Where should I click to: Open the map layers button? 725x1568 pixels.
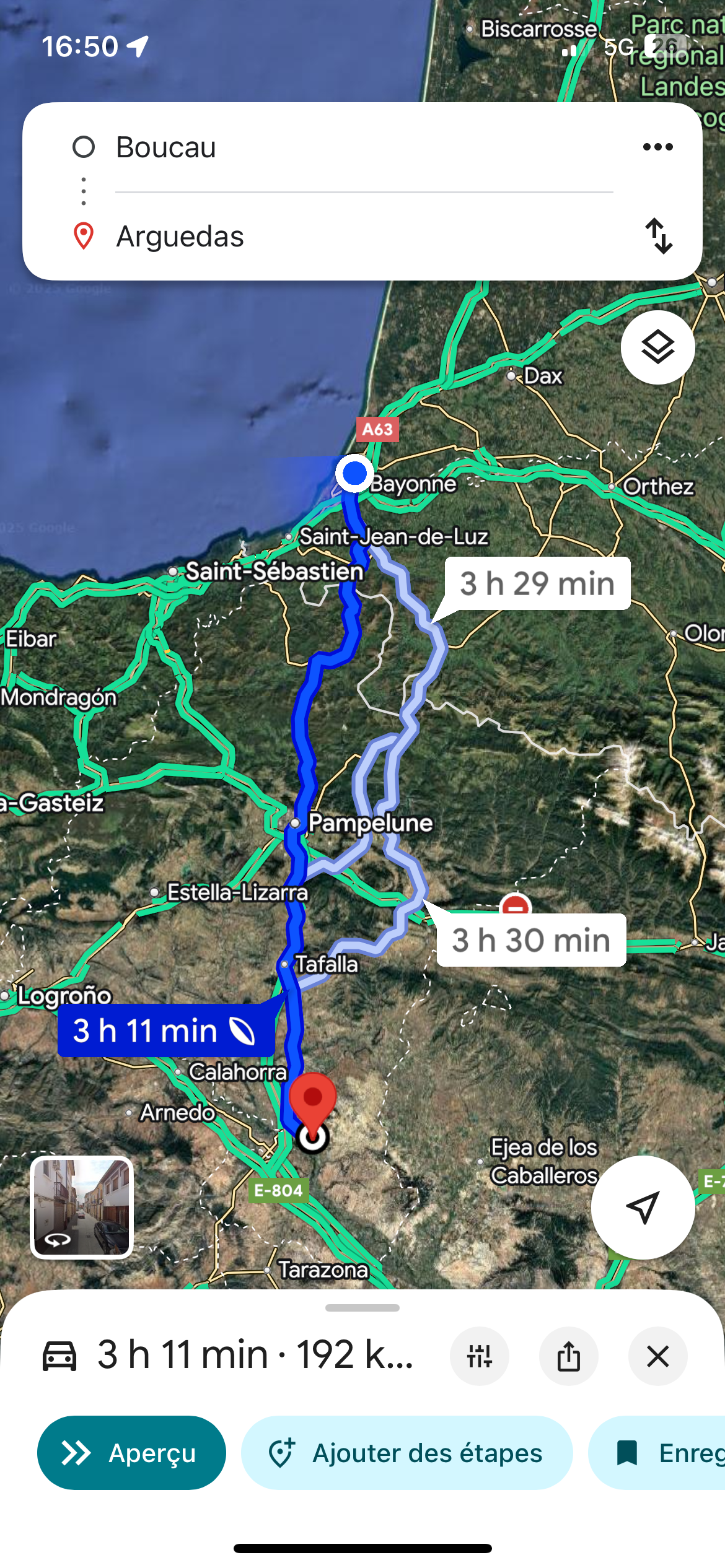pos(657,347)
